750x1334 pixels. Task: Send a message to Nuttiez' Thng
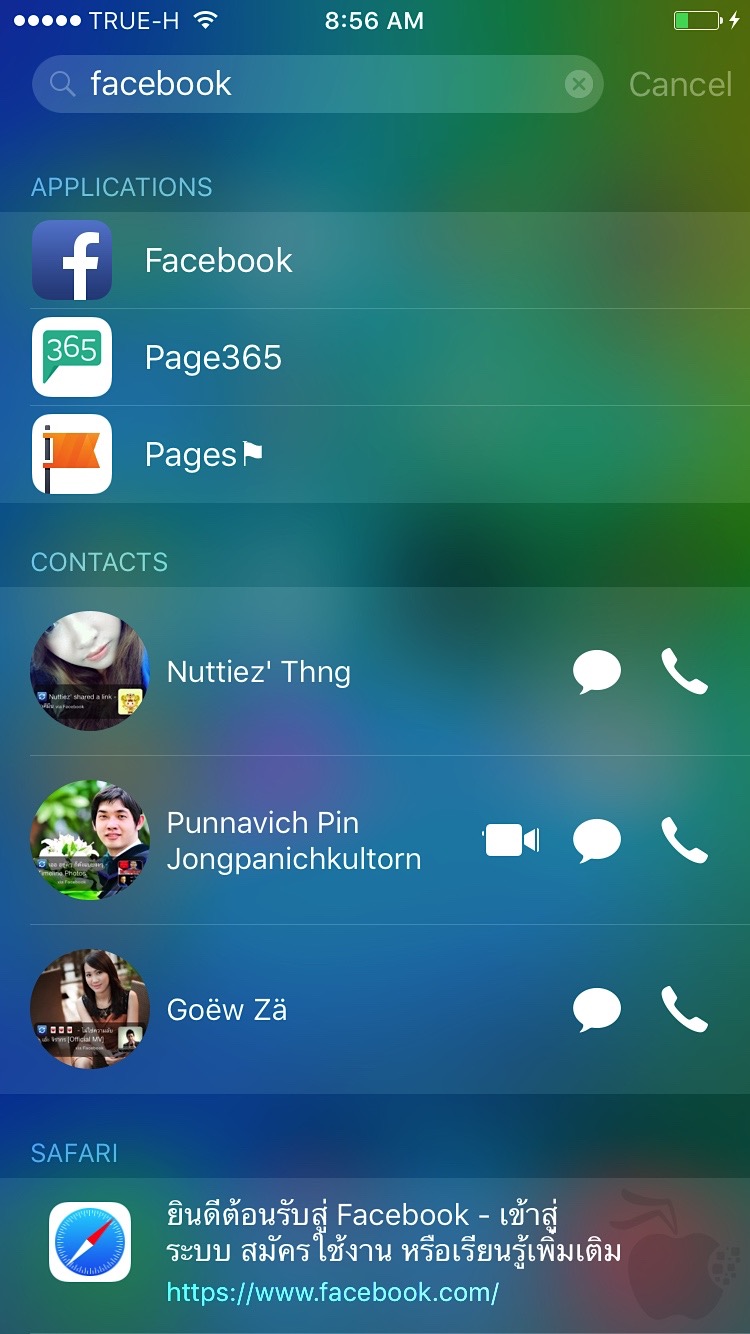coord(597,671)
